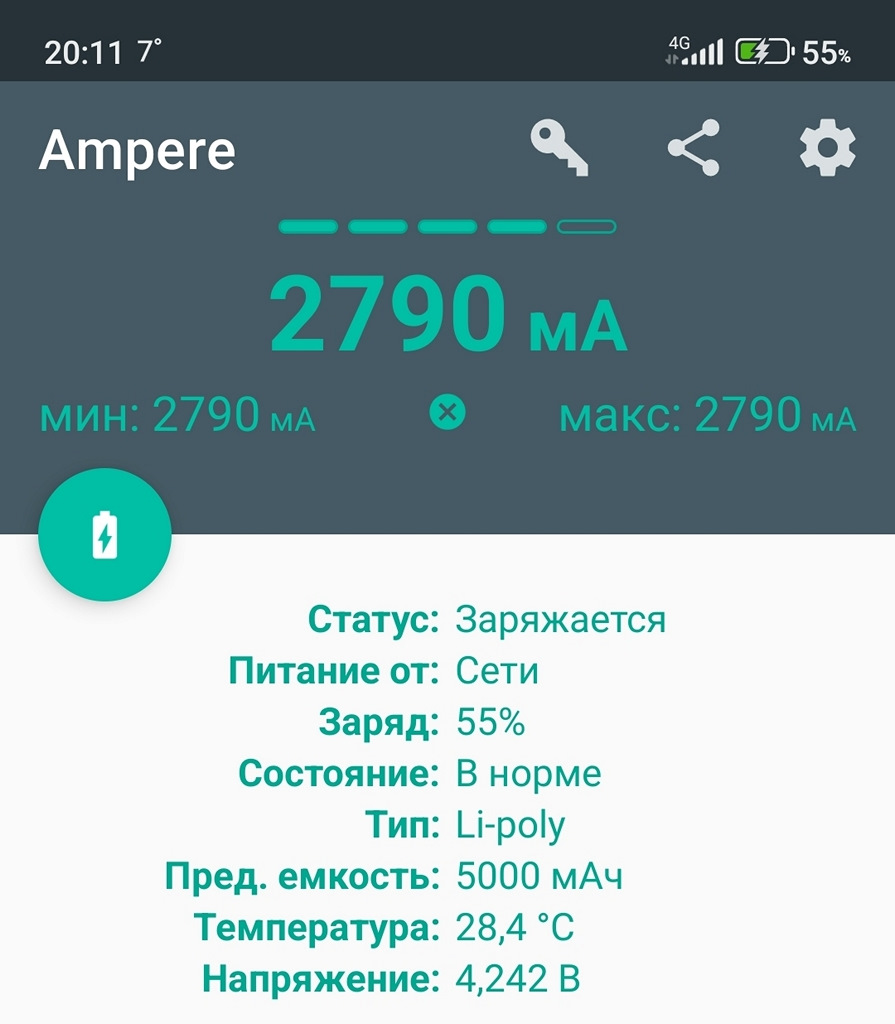
Task: Tap the round battery charging button
Action: coord(105,535)
